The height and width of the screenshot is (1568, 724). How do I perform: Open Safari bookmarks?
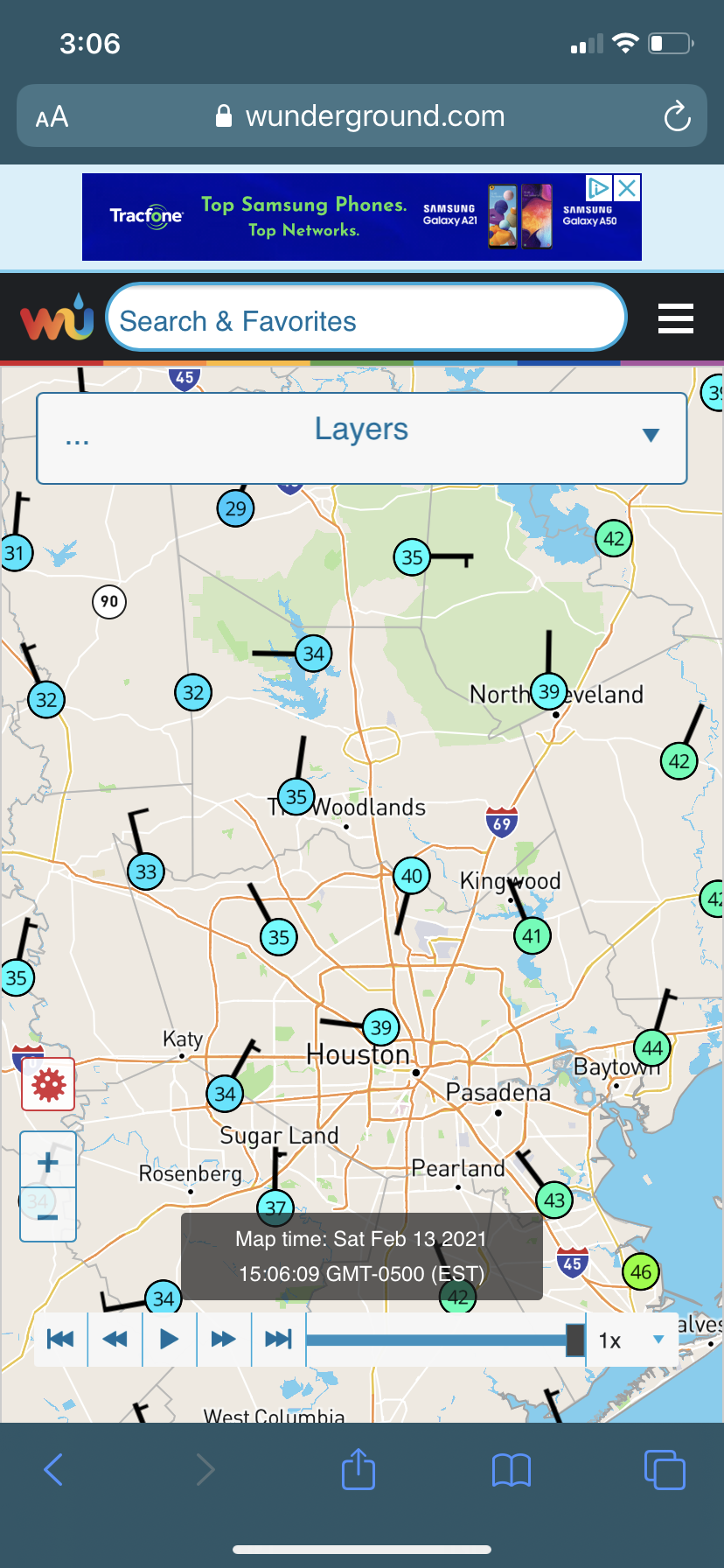click(x=512, y=1470)
